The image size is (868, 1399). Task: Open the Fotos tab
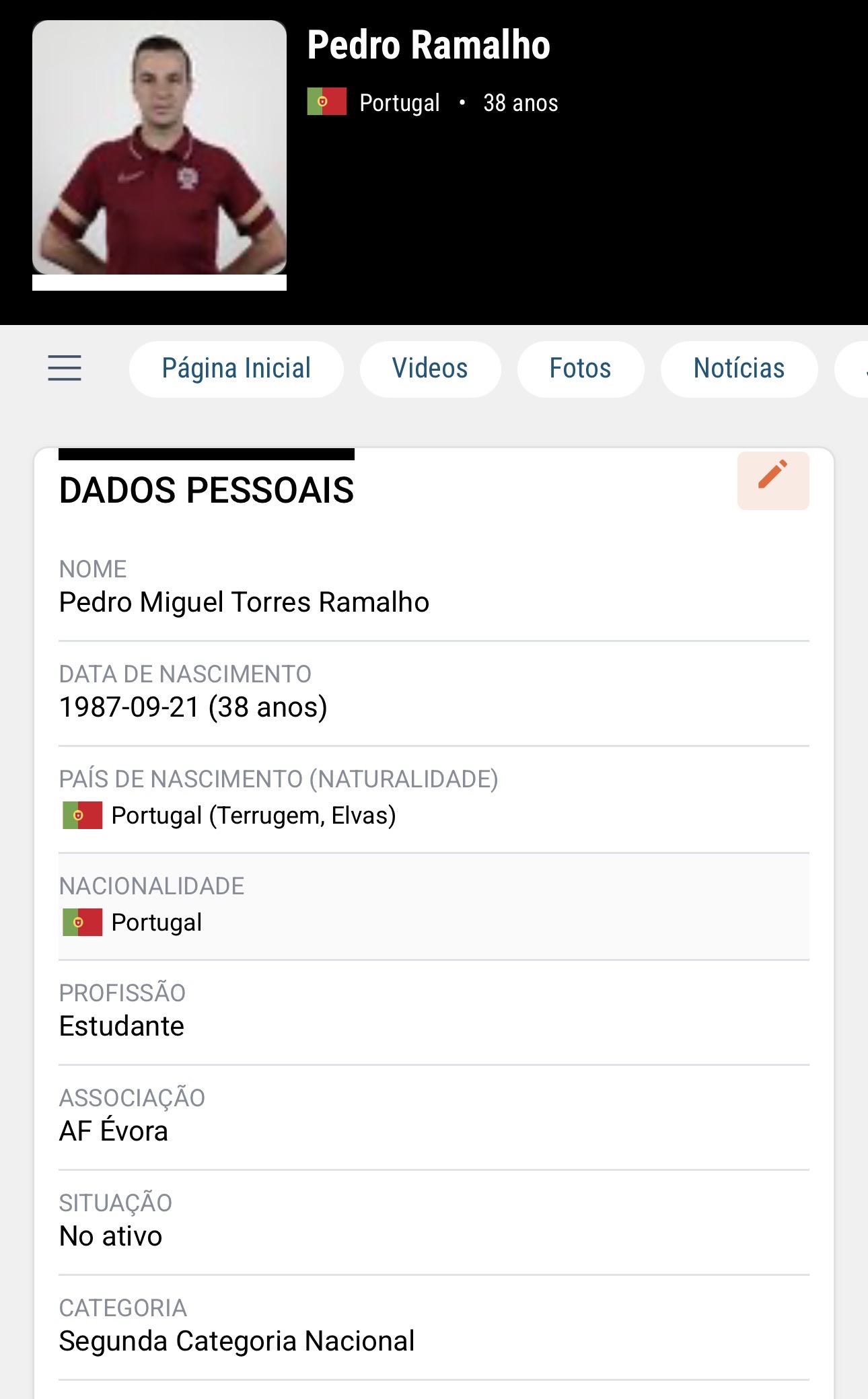coord(580,369)
